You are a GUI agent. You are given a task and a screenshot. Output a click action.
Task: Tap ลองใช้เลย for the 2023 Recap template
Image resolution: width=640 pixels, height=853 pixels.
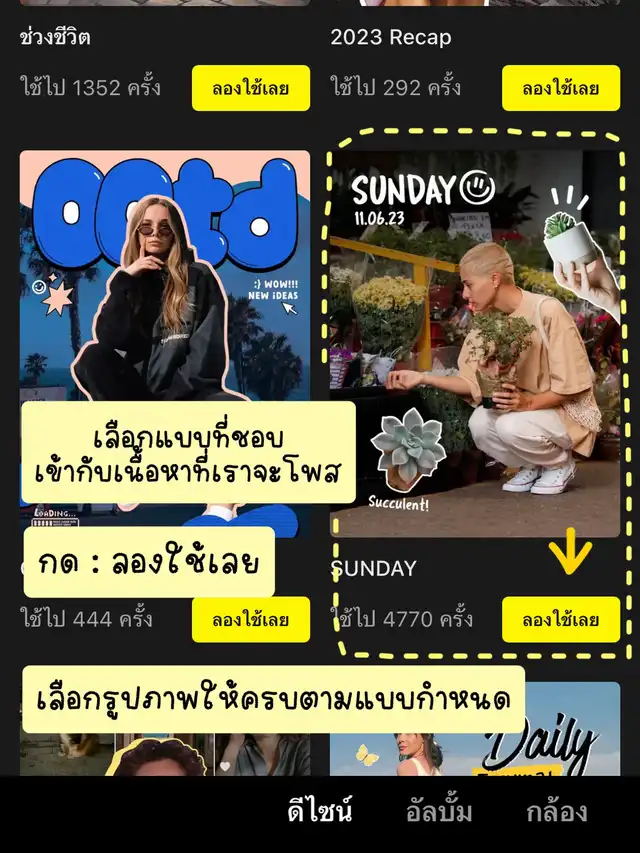[560, 88]
